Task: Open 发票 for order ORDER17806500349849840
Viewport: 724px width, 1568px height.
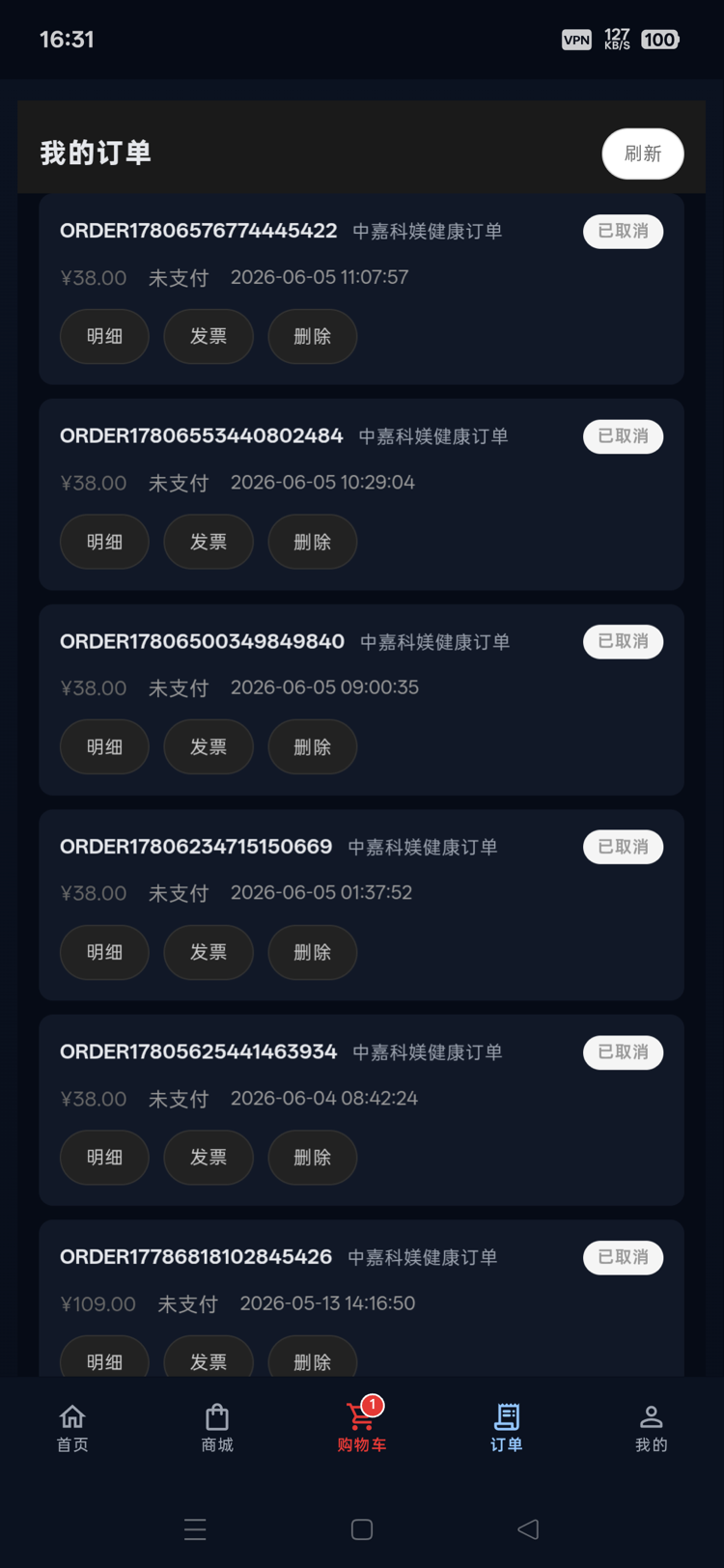Action: click(x=209, y=746)
